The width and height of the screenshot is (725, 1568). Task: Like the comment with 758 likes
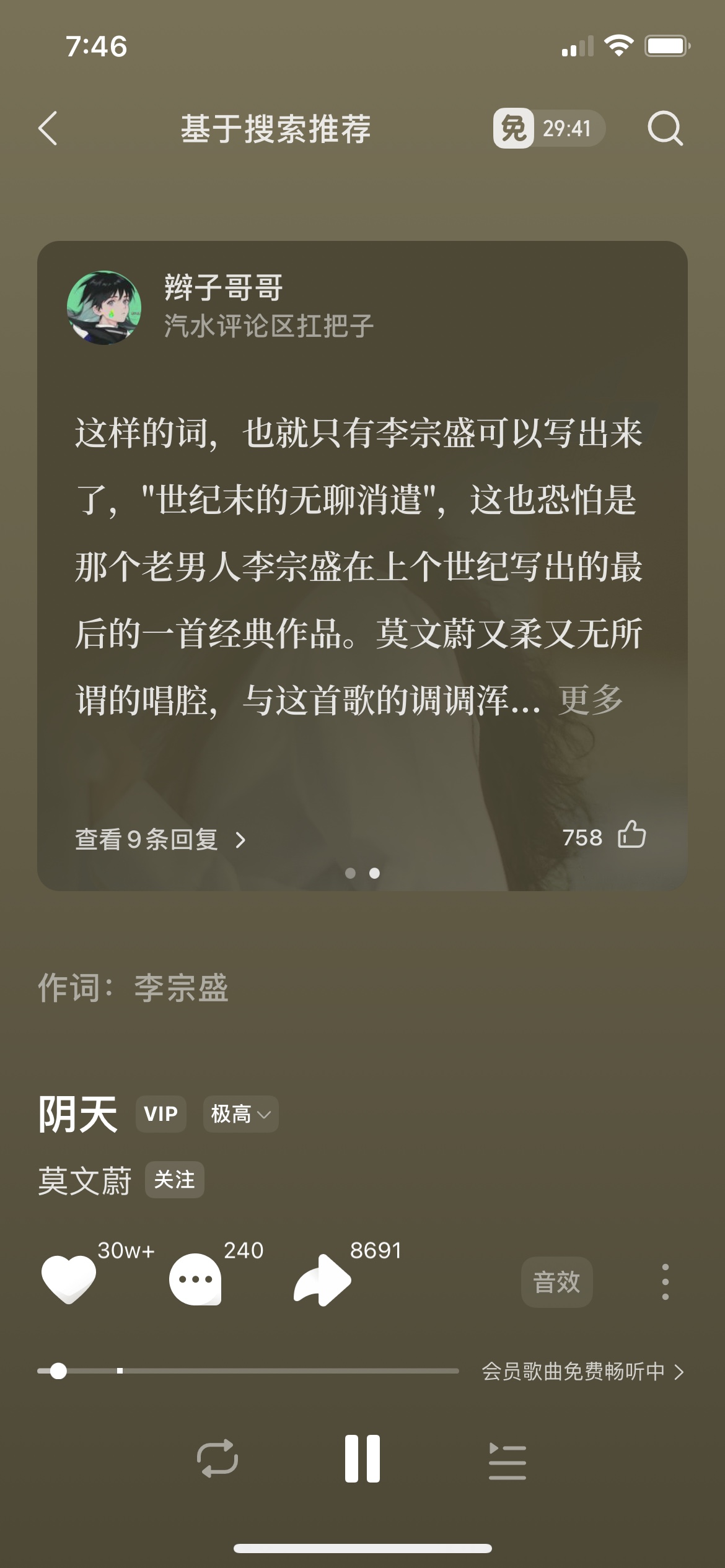[x=631, y=834]
